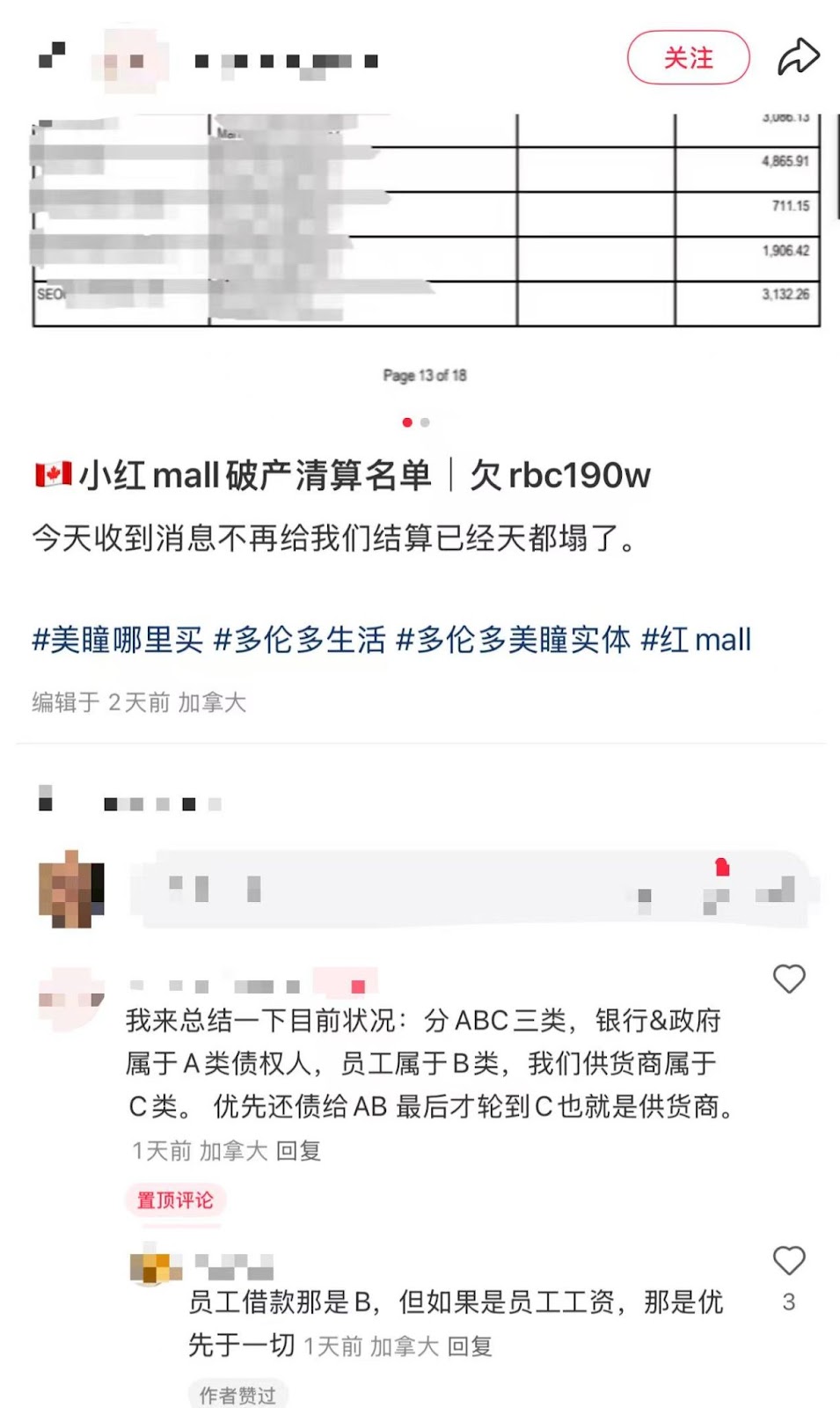Share this post
This screenshot has width=840, height=1408.
[798, 58]
